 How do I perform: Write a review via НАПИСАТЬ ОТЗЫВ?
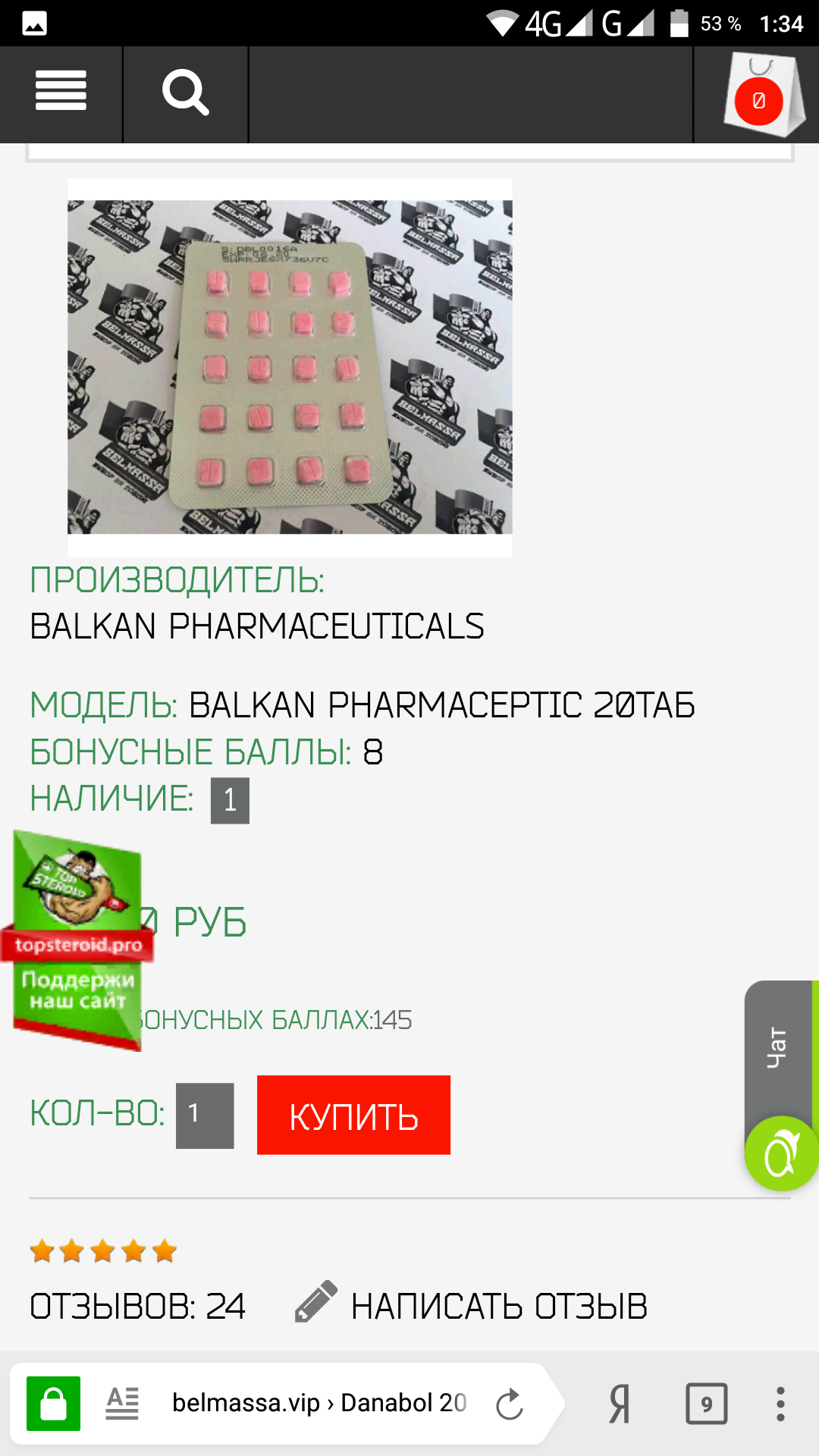(x=472, y=1306)
